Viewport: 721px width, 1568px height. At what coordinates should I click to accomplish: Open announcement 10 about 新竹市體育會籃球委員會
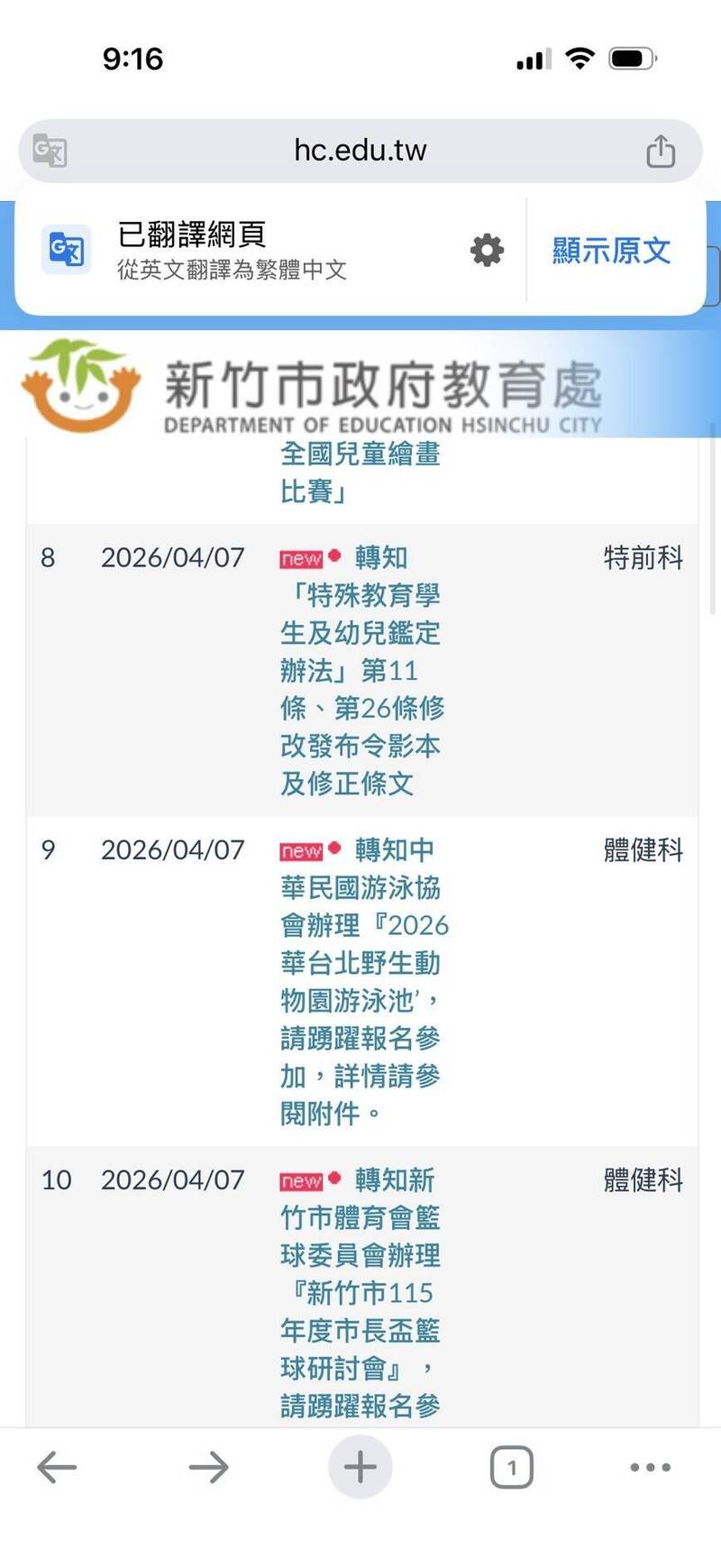pyautogui.click(x=360, y=1291)
